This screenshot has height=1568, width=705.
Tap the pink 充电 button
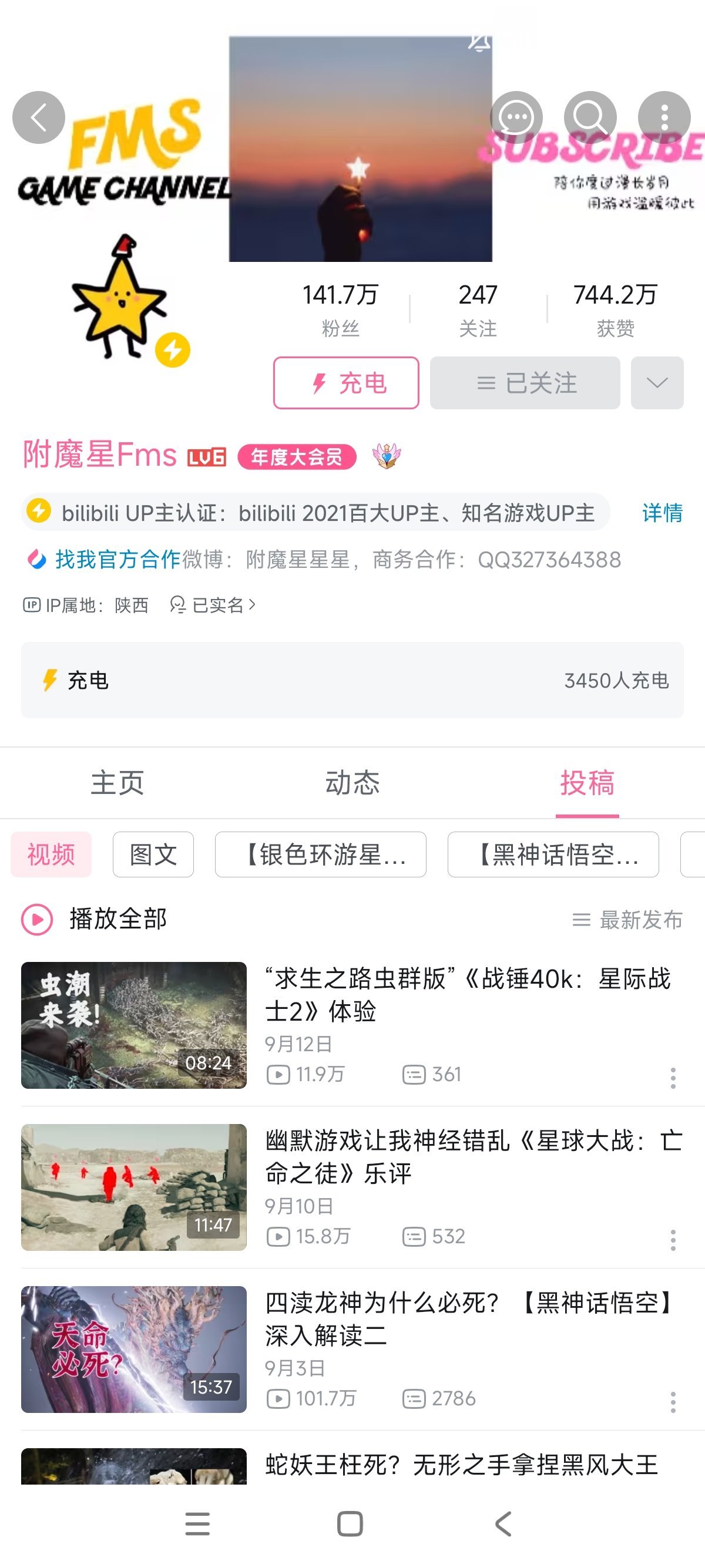[346, 383]
